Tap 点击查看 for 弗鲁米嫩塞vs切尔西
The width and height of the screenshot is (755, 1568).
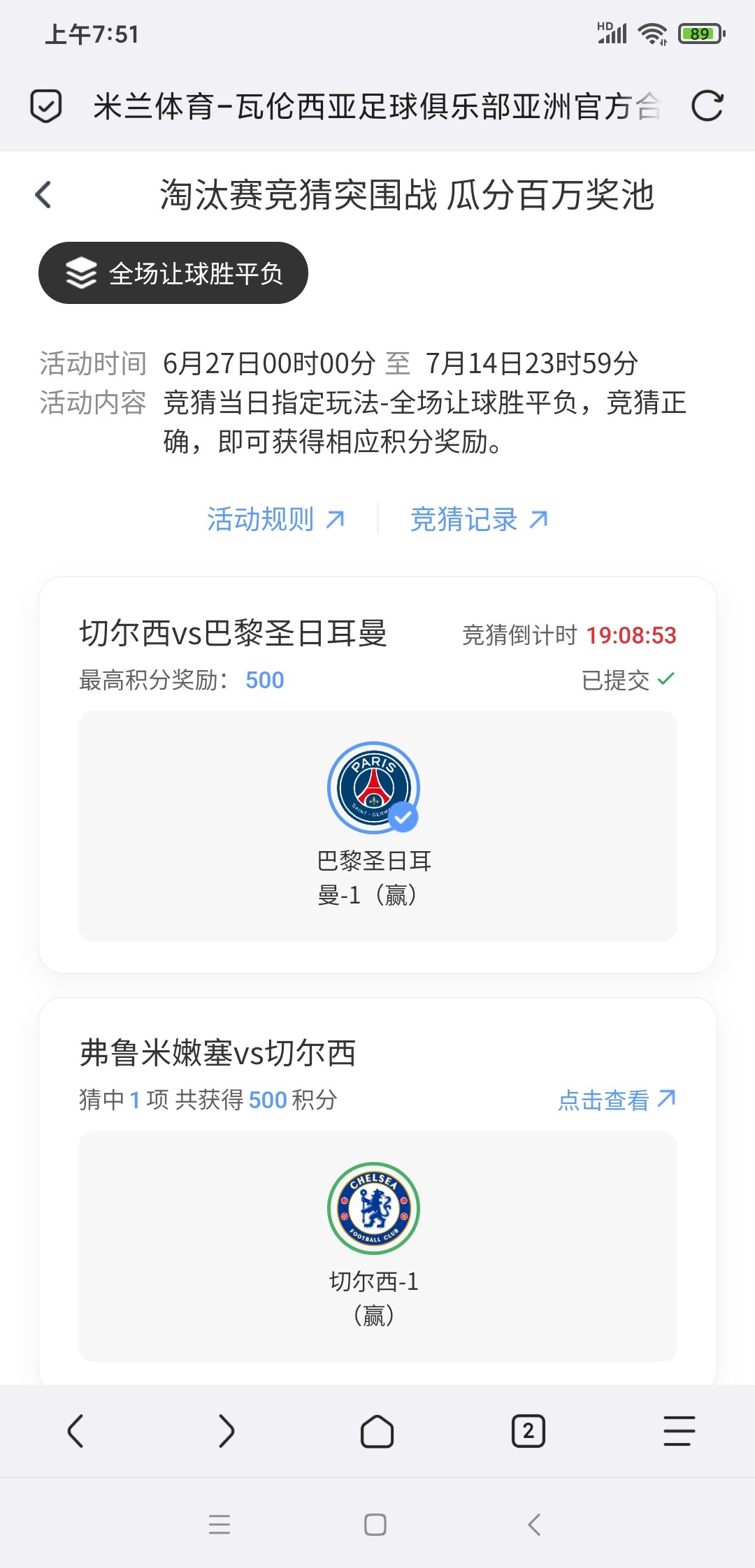pos(616,1100)
